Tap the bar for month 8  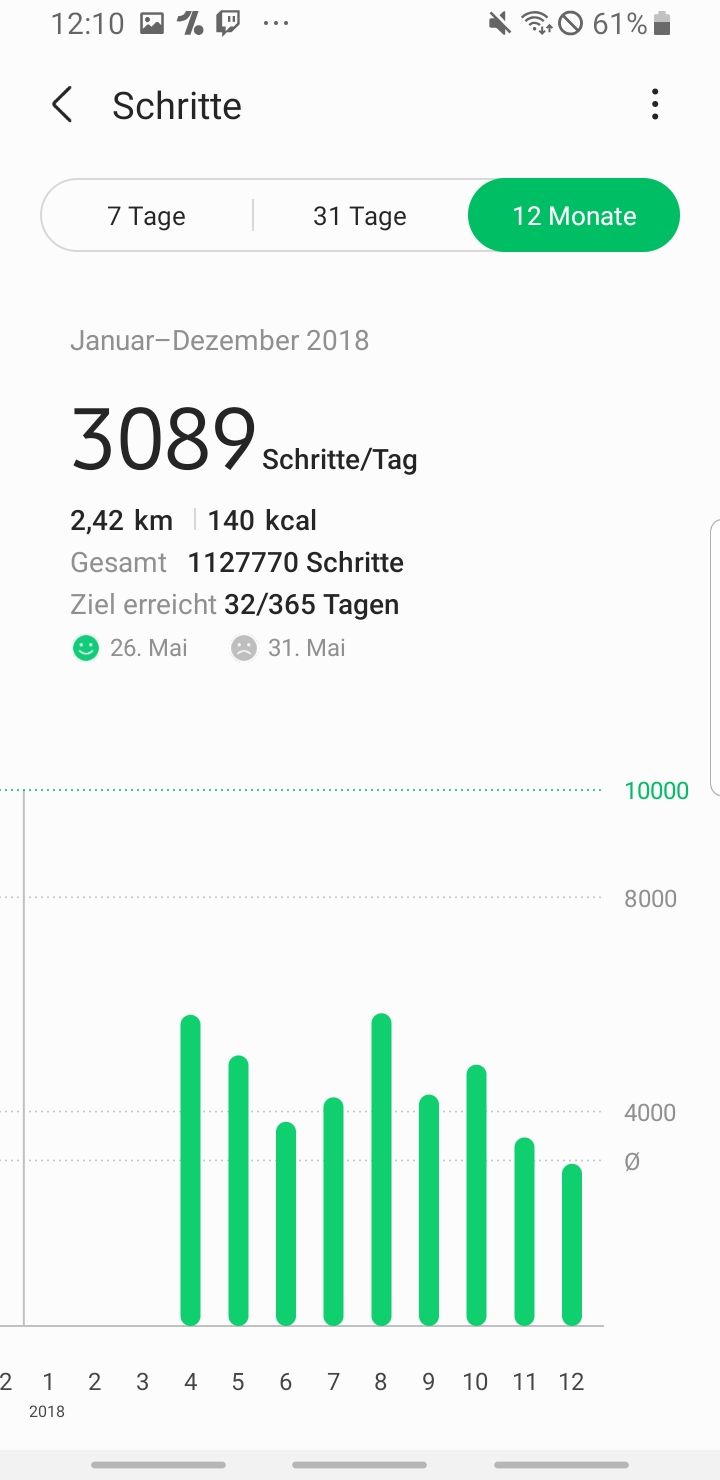click(x=381, y=1169)
